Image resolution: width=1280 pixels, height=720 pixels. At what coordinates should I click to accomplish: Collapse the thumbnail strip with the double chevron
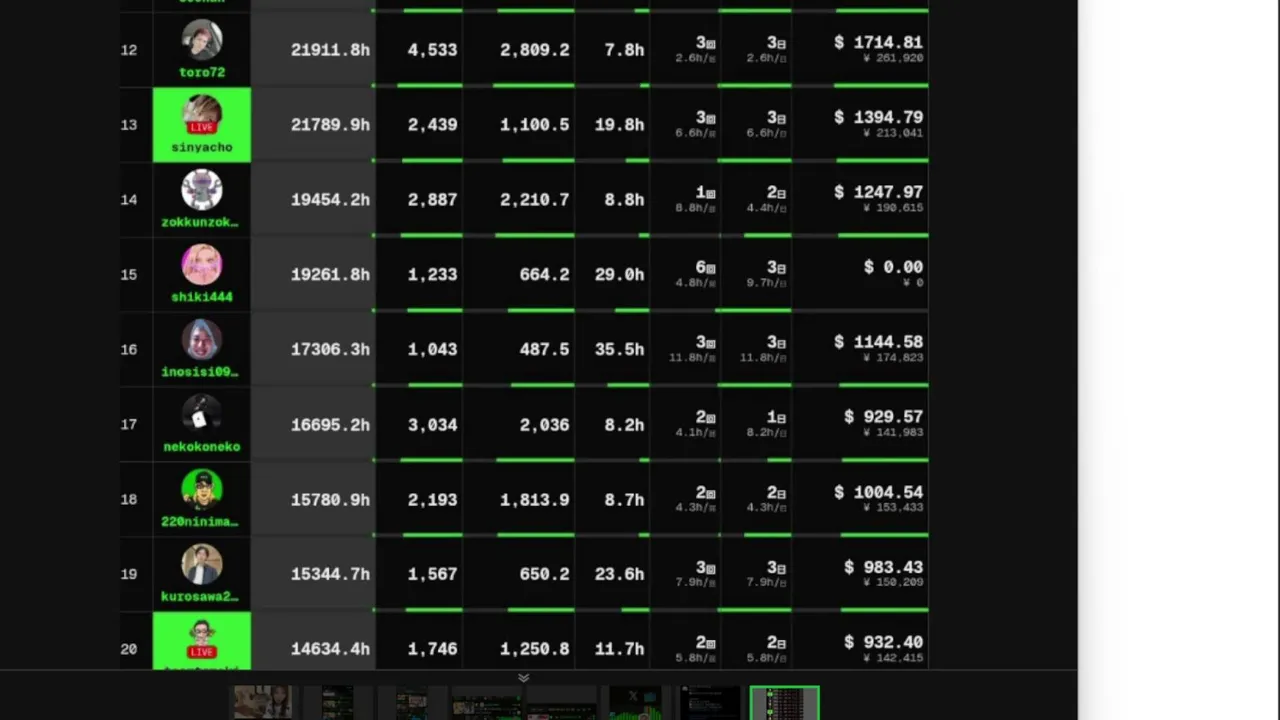(523, 678)
